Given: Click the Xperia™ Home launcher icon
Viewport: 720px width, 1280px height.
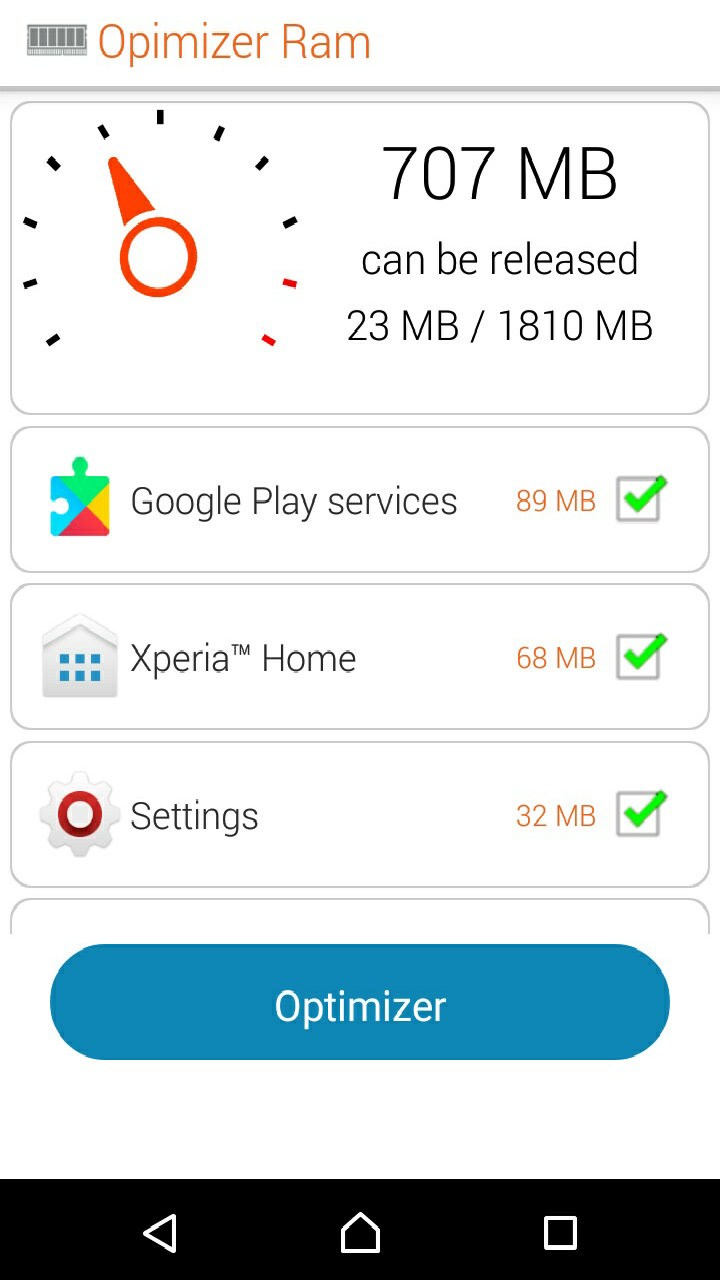Looking at the screenshot, I should (79, 656).
